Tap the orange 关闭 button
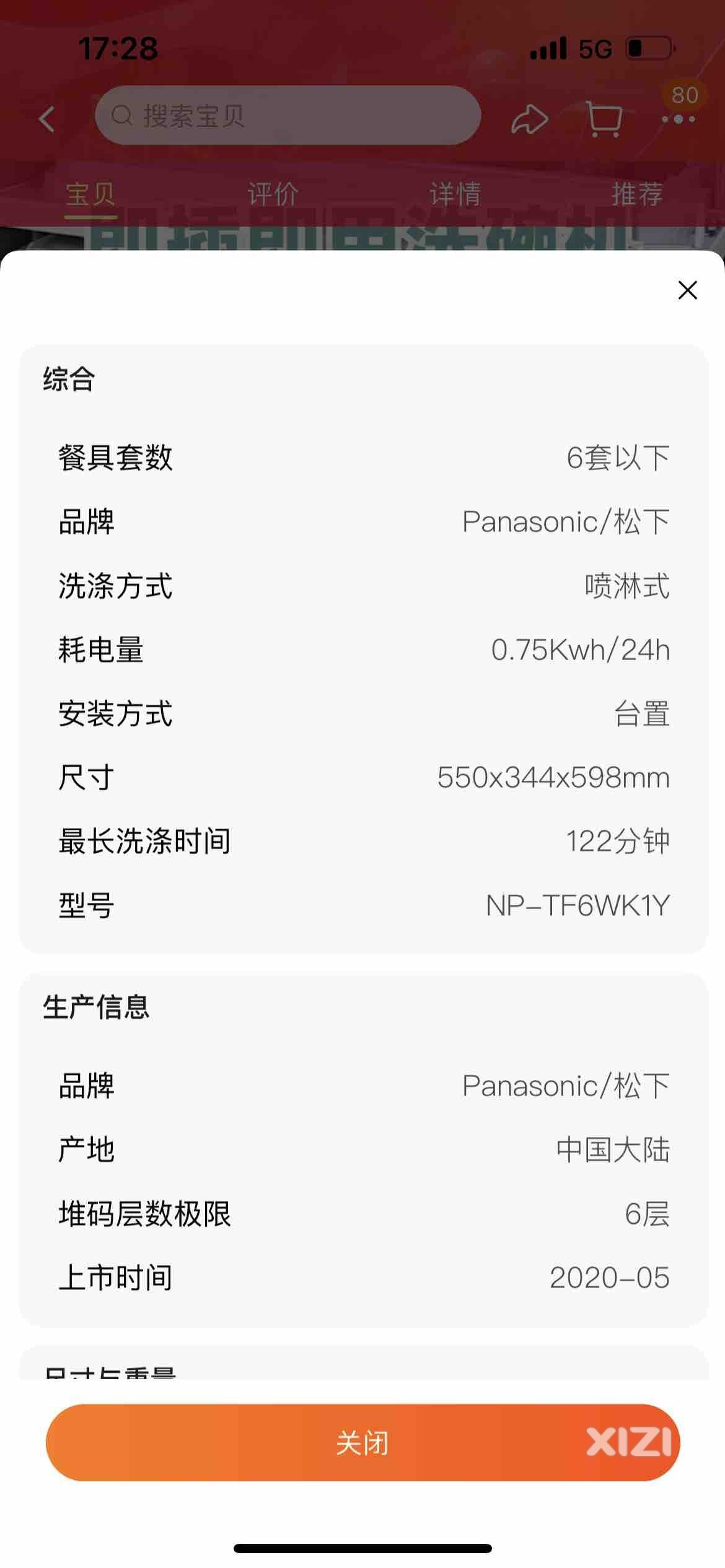The height and width of the screenshot is (1568, 725). click(x=362, y=1442)
